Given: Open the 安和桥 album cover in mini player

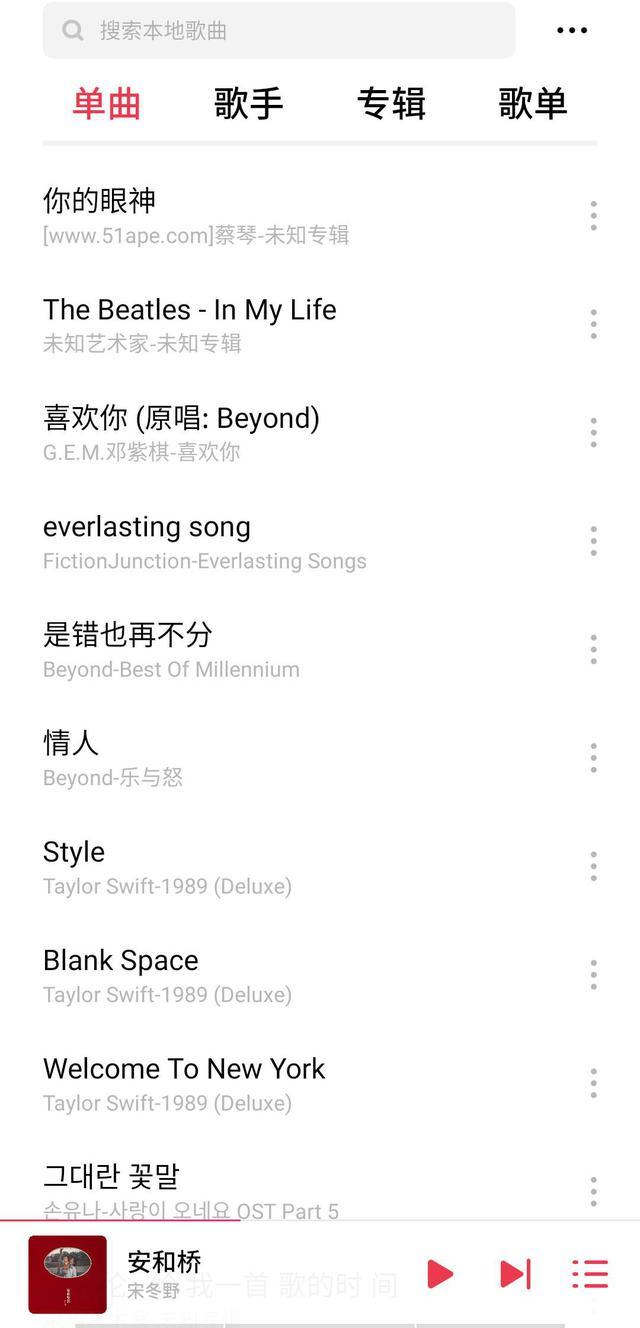Looking at the screenshot, I should pyautogui.click(x=67, y=1274).
